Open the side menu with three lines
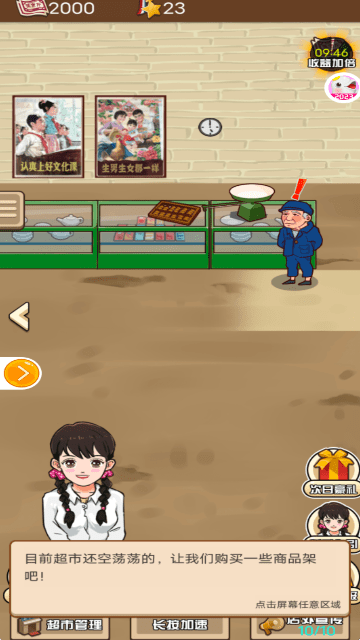The width and height of the screenshot is (360, 640). pos(11,210)
